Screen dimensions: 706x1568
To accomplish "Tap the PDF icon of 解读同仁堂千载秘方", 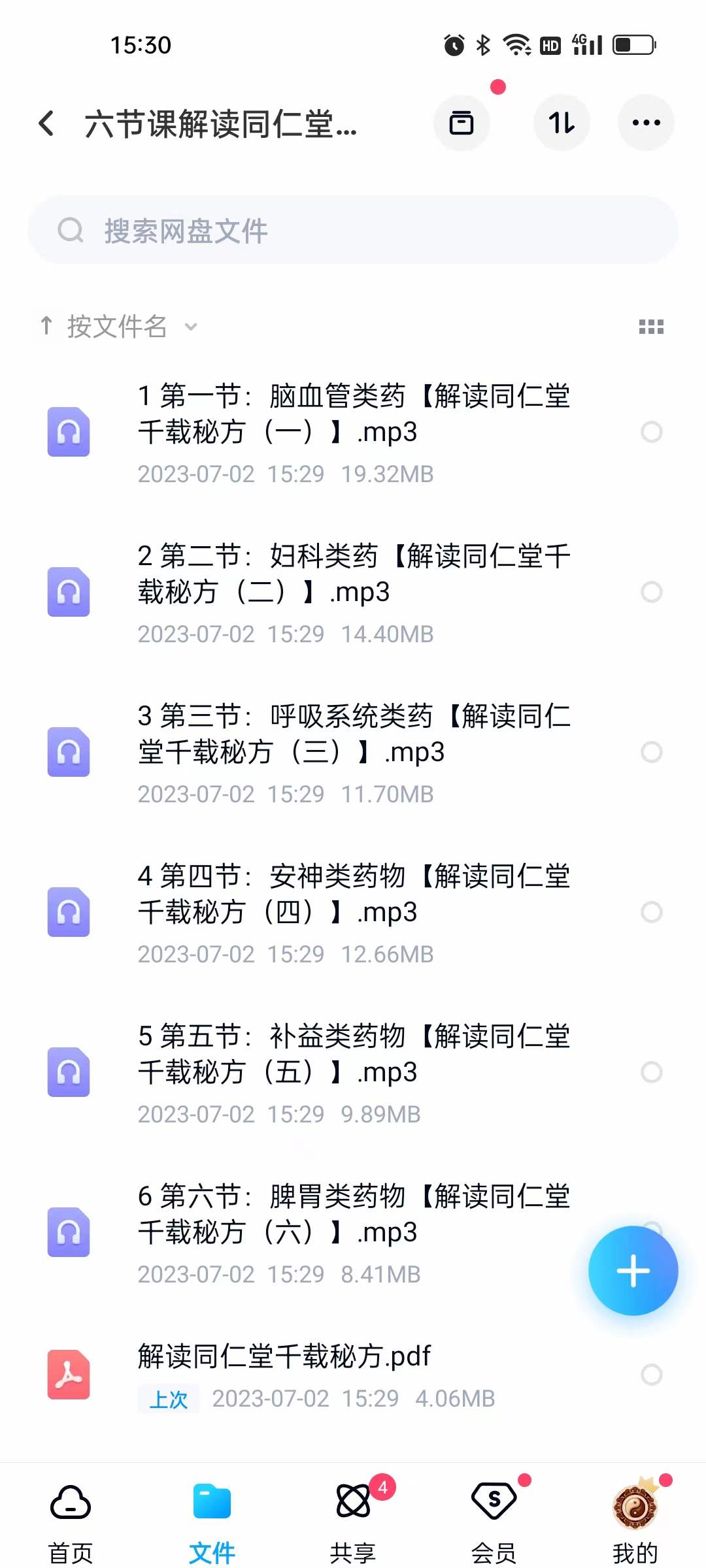I will (x=68, y=1375).
